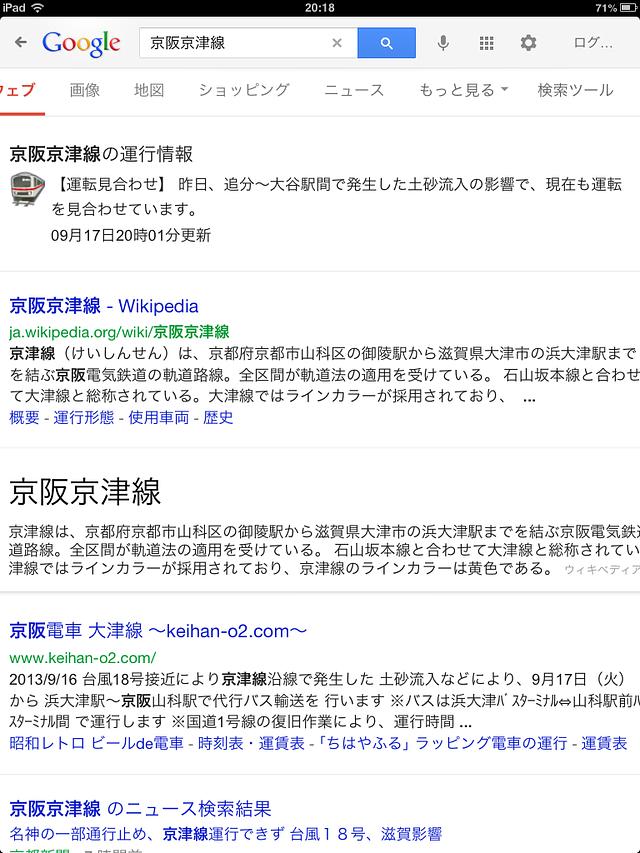Start voice search with the microphone
The height and width of the screenshot is (853, 640).
point(443,43)
